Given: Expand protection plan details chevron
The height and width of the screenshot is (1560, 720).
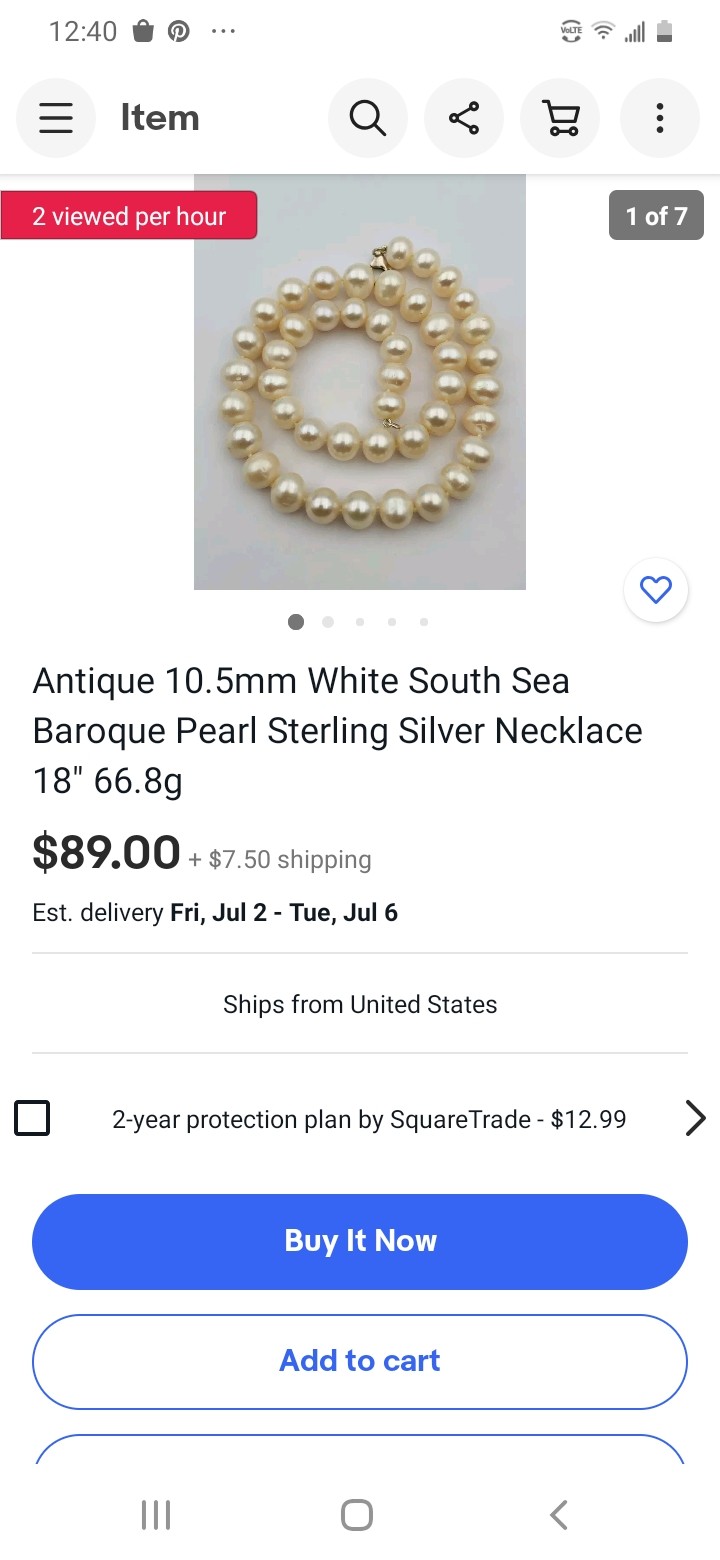Looking at the screenshot, I should click(x=695, y=1118).
